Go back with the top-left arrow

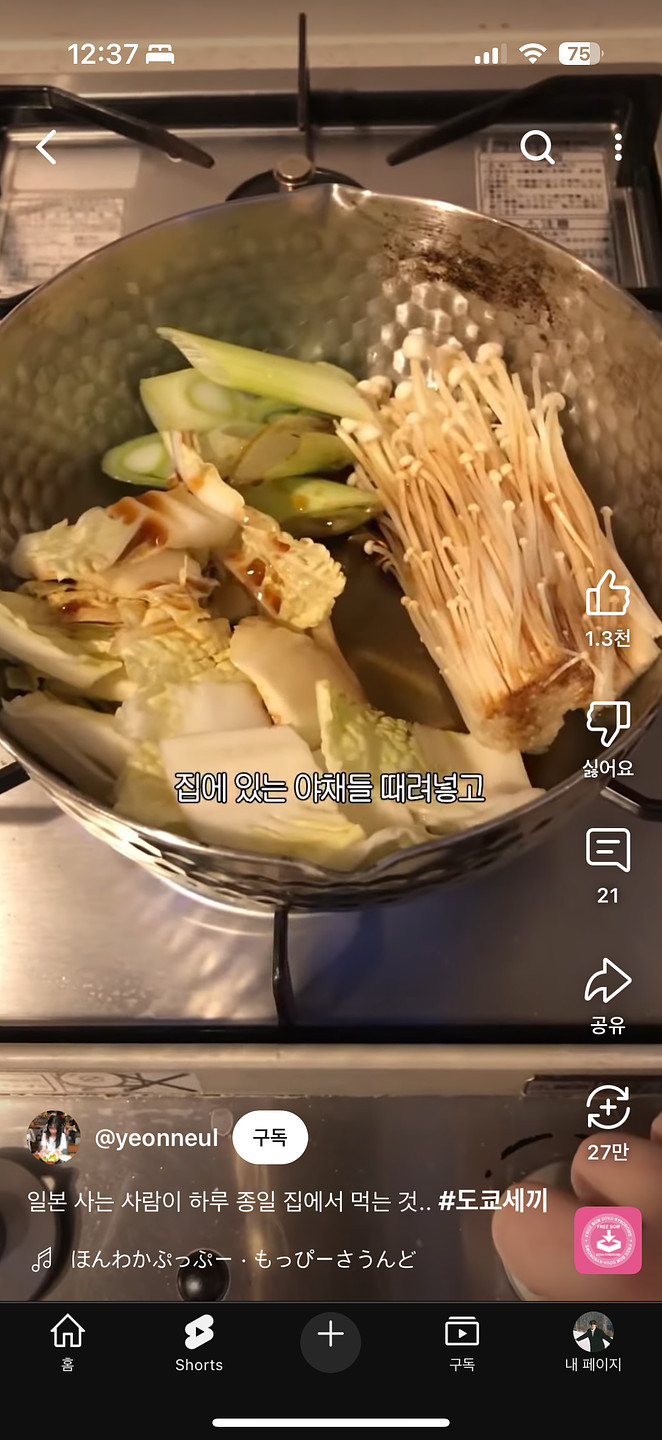(46, 148)
